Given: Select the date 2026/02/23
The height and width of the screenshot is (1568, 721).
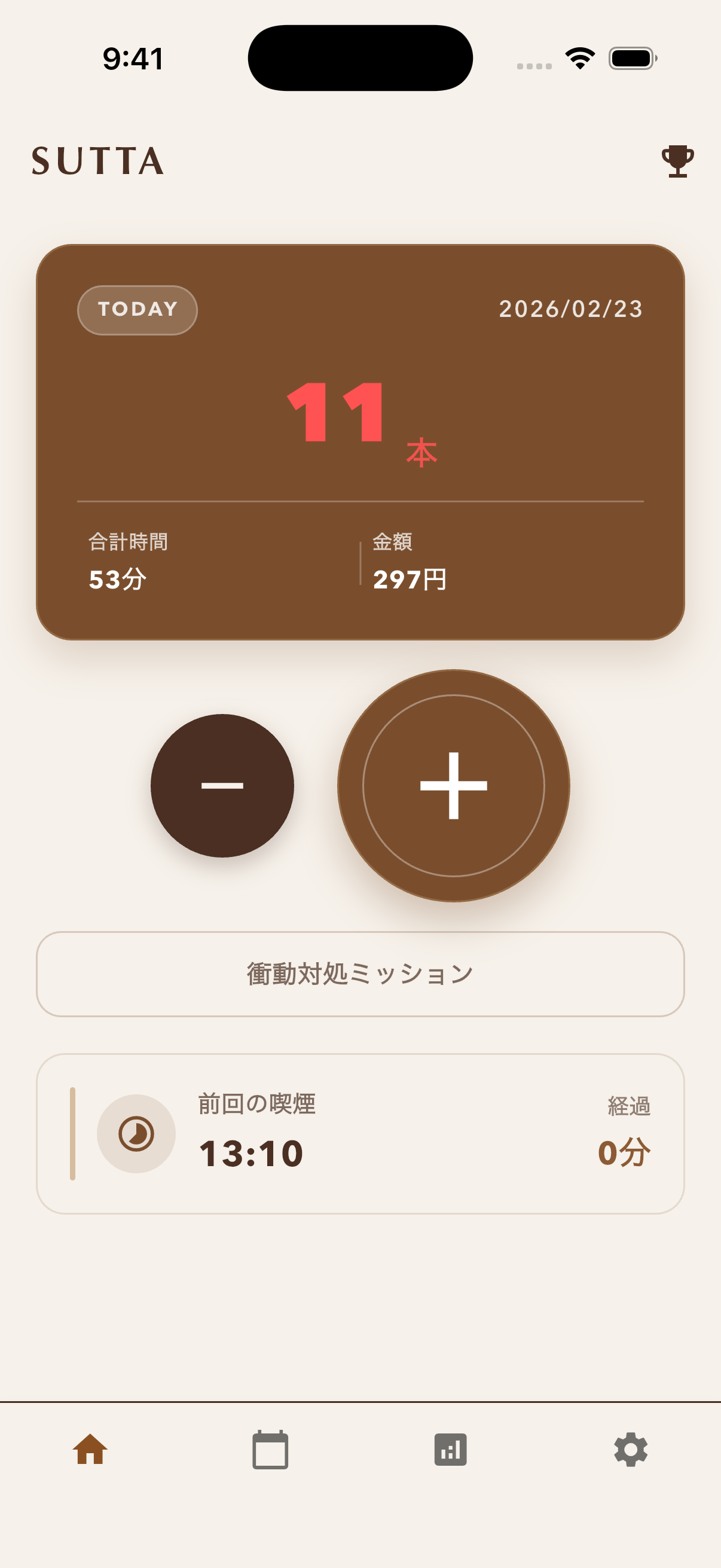Looking at the screenshot, I should tap(571, 309).
